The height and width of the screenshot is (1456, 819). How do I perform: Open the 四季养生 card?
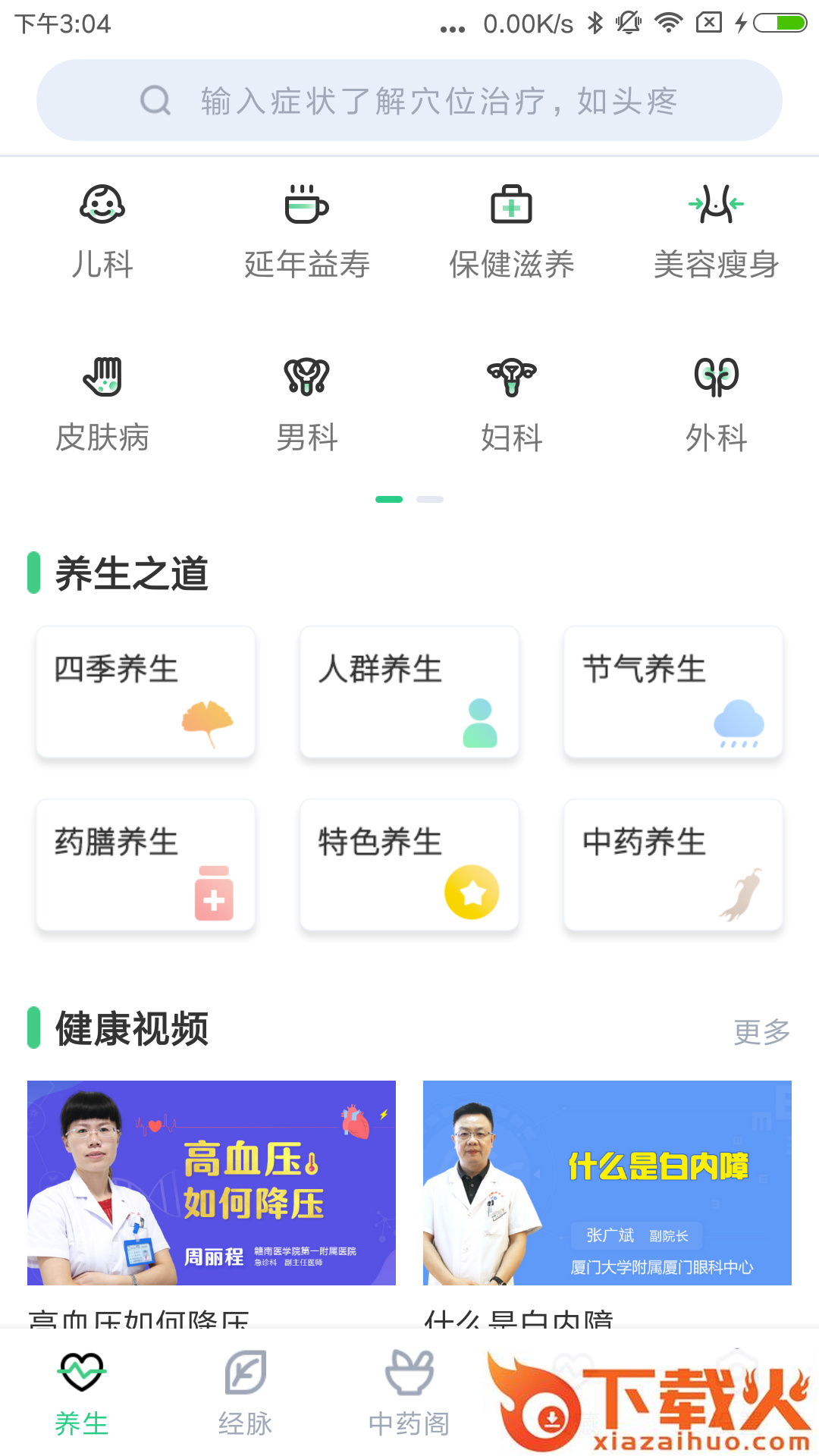(146, 692)
